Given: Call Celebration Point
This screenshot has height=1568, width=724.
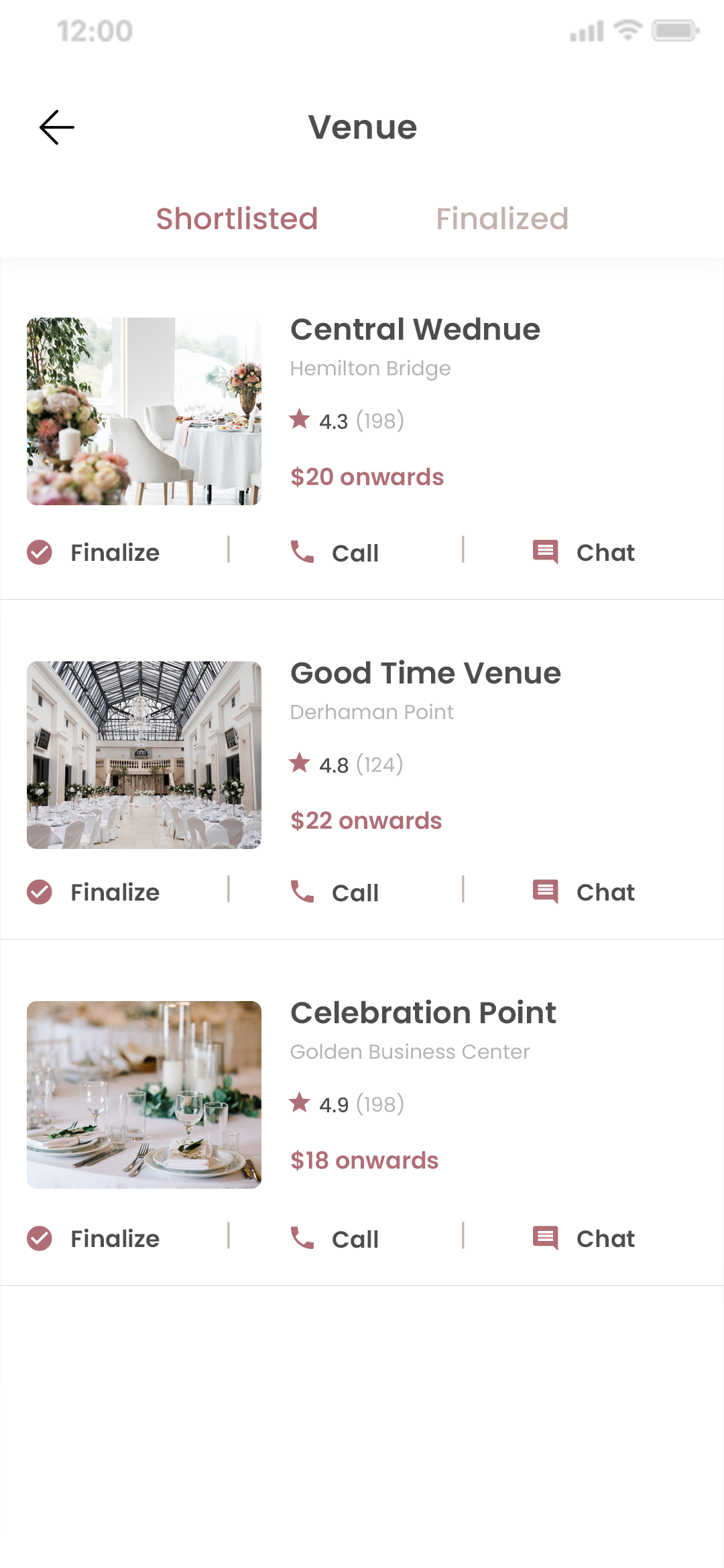Looking at the screenshot, I should click(335, 1239).
